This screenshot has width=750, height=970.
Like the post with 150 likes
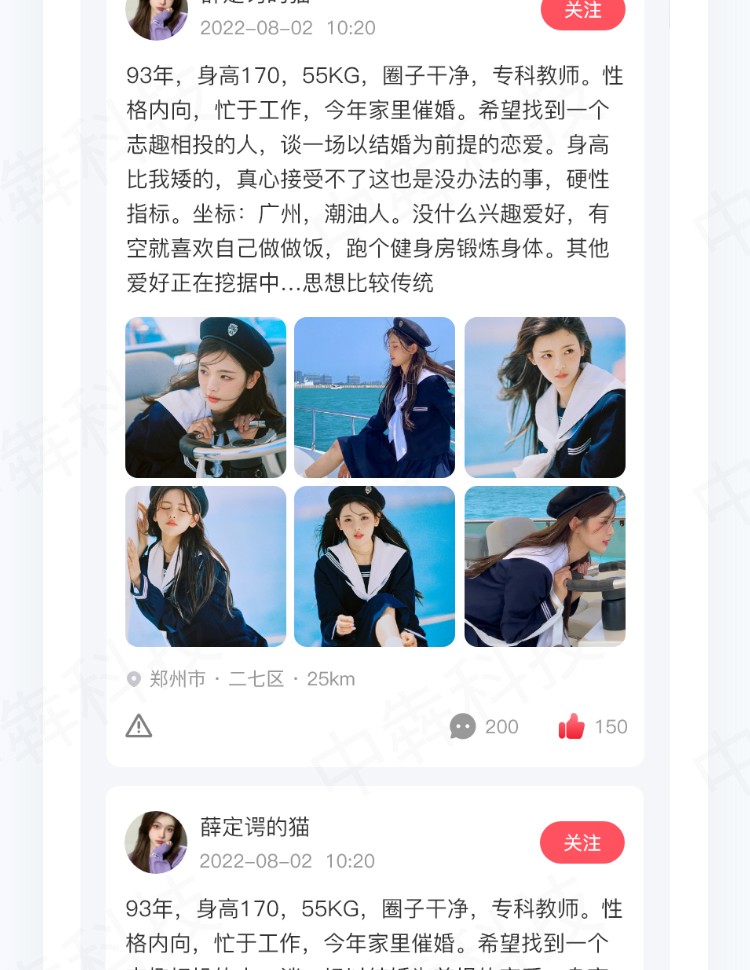pos(571,727)
